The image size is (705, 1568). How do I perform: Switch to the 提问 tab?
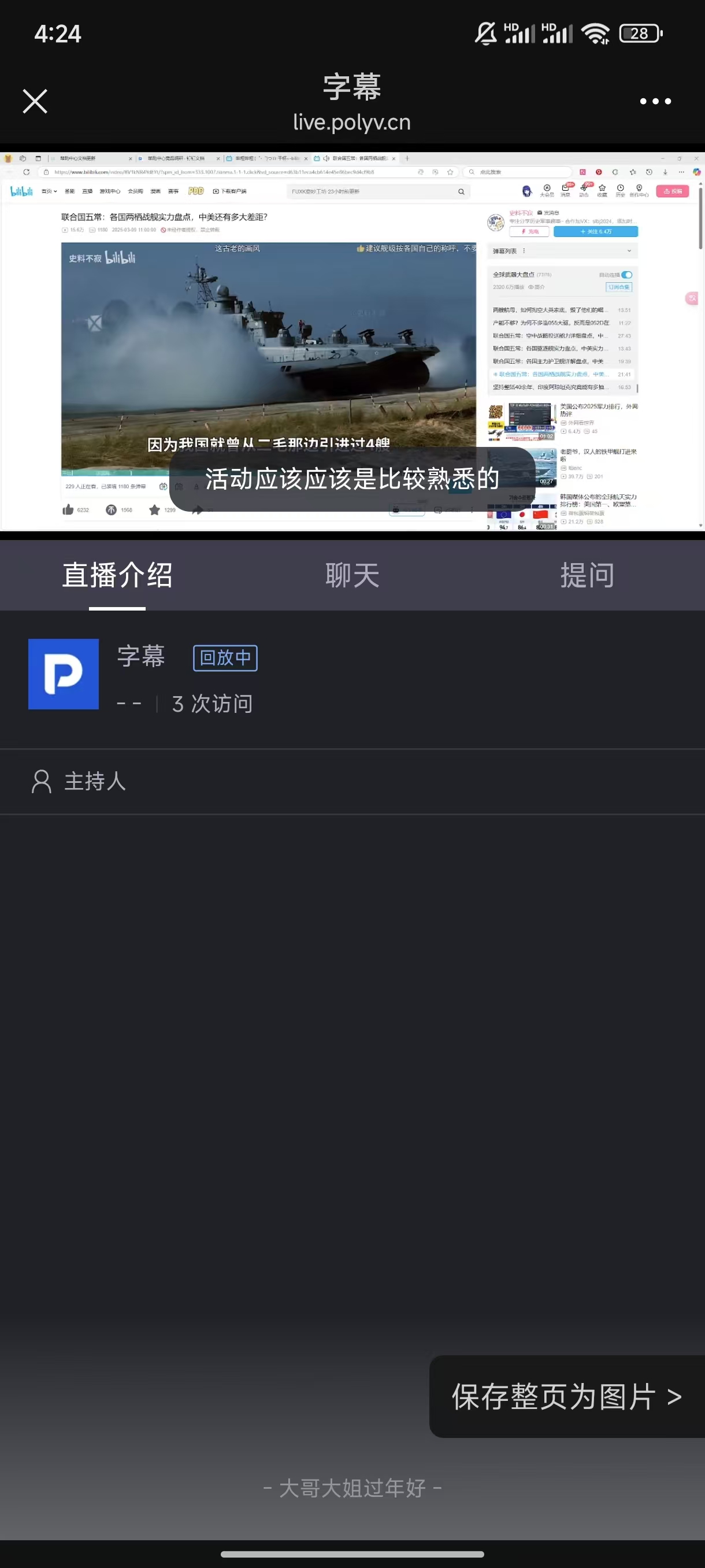tap(587, 575)
